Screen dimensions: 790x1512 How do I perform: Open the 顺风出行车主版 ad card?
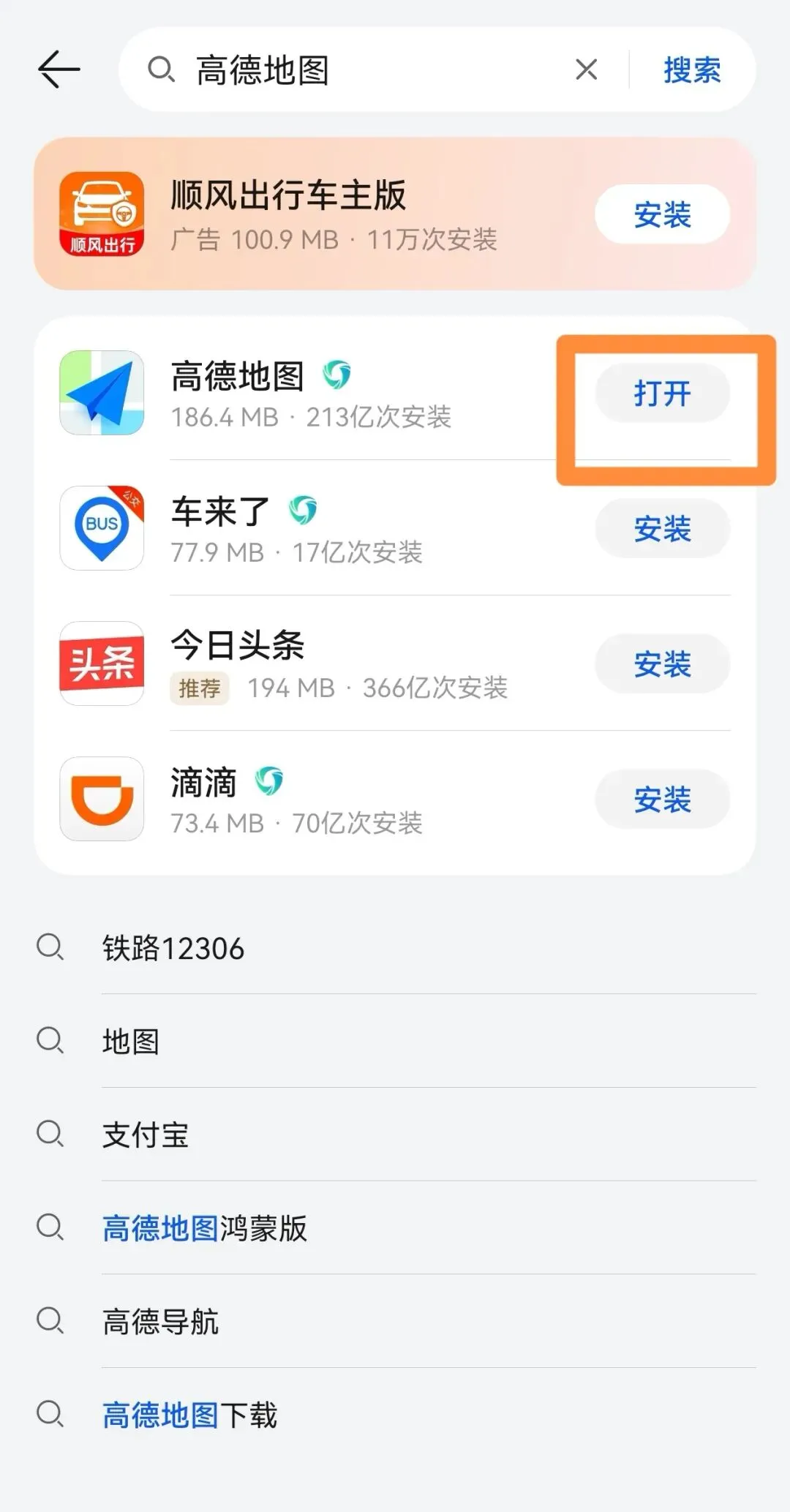315,214
